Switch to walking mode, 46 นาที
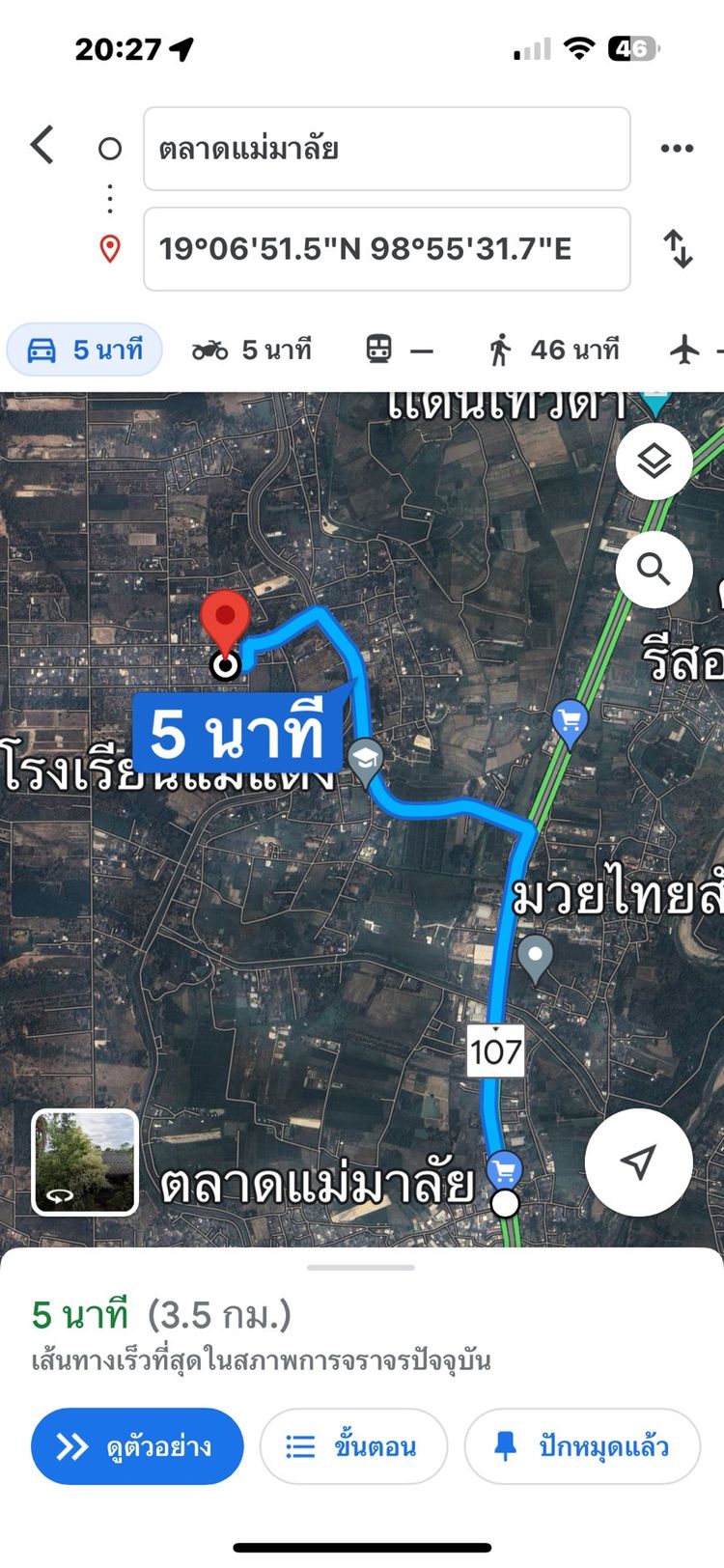724x1568 pixels. pos(554,350)
